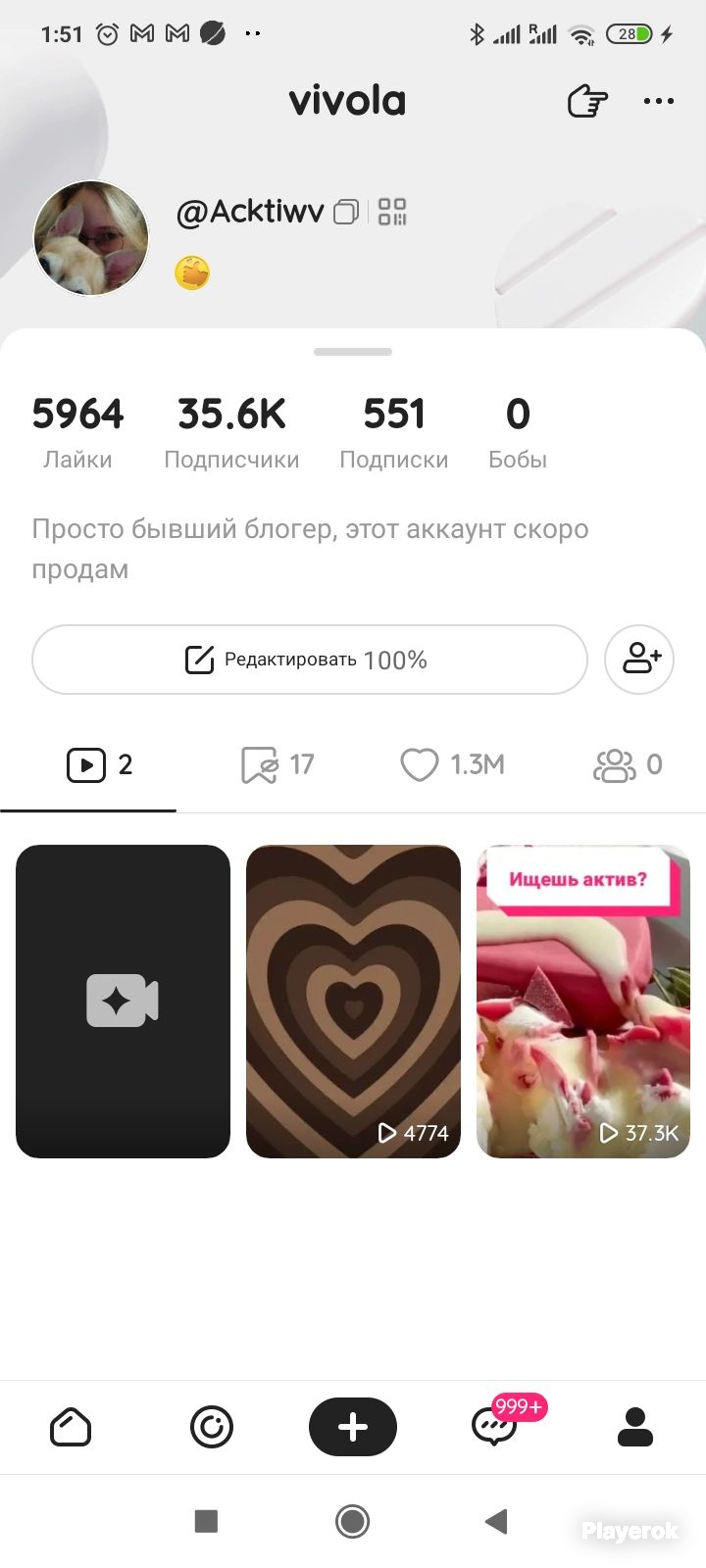View the 551 Подписки list
706x1568 pixels.
tap(393, 433)
